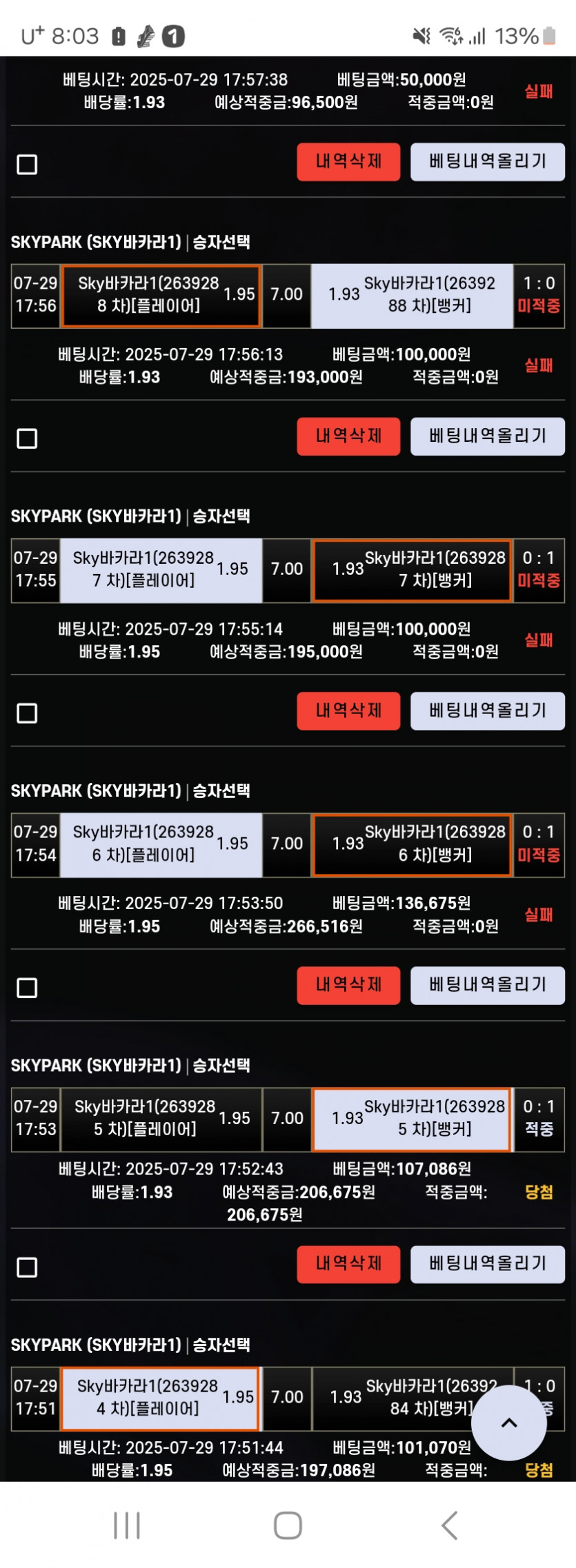Tap 베팅내역올리기 for the 17:56:13 bet
The height and width of the screenshot is (1568, 576).
point(487,436)
